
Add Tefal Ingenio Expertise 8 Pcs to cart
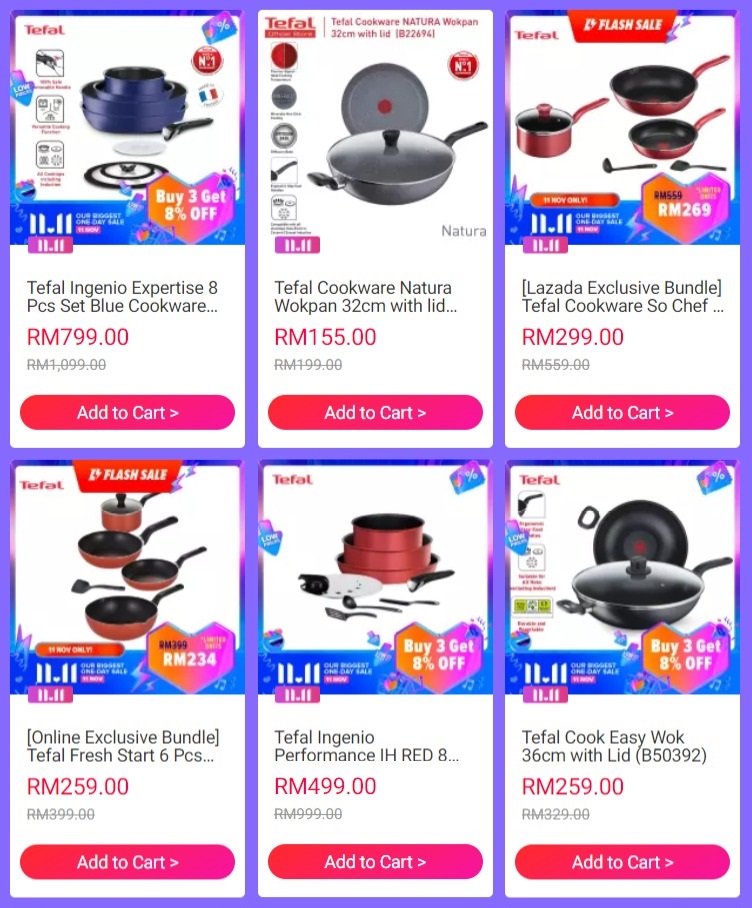(x=127, y=412)
